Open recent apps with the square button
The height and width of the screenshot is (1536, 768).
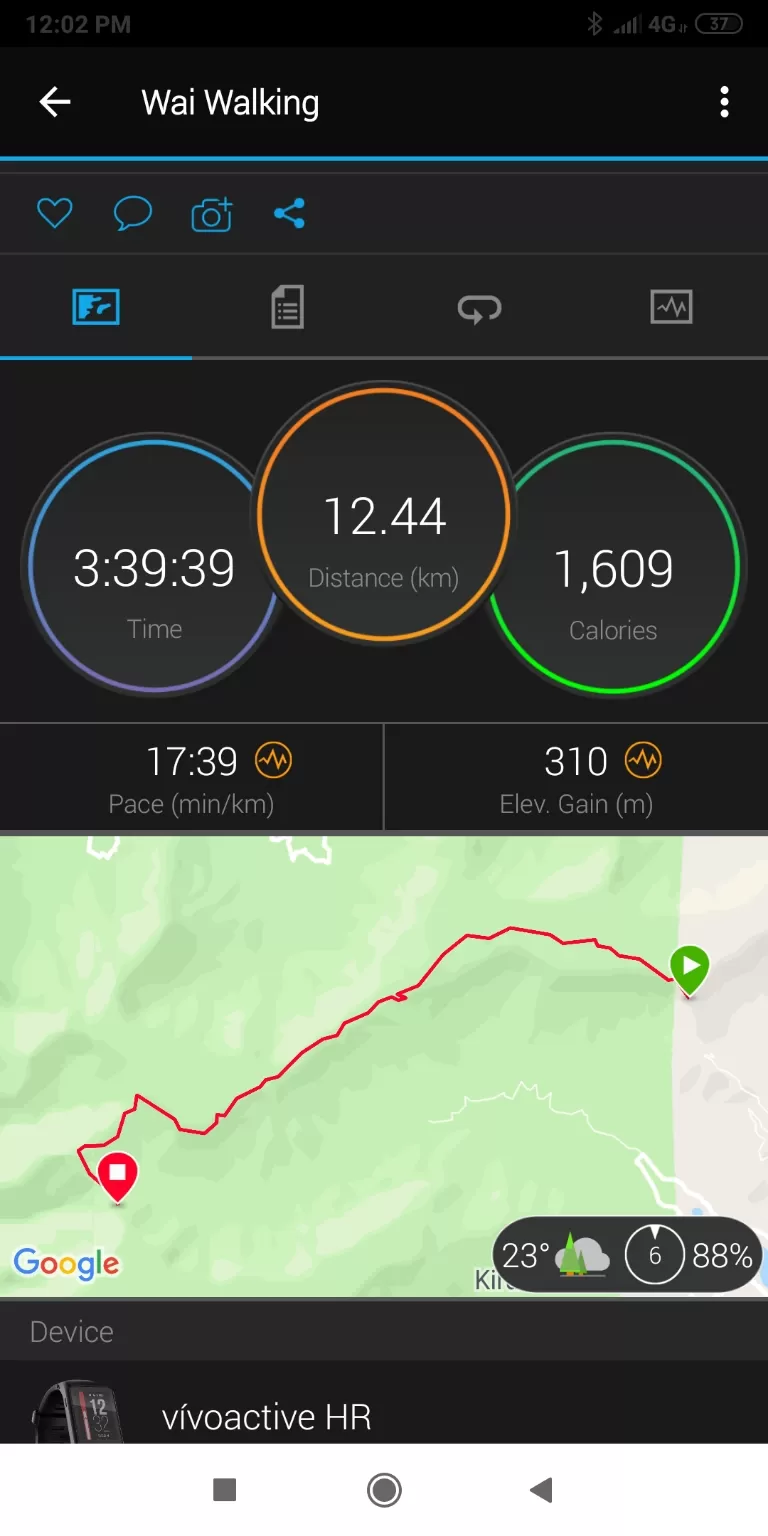225,1490
